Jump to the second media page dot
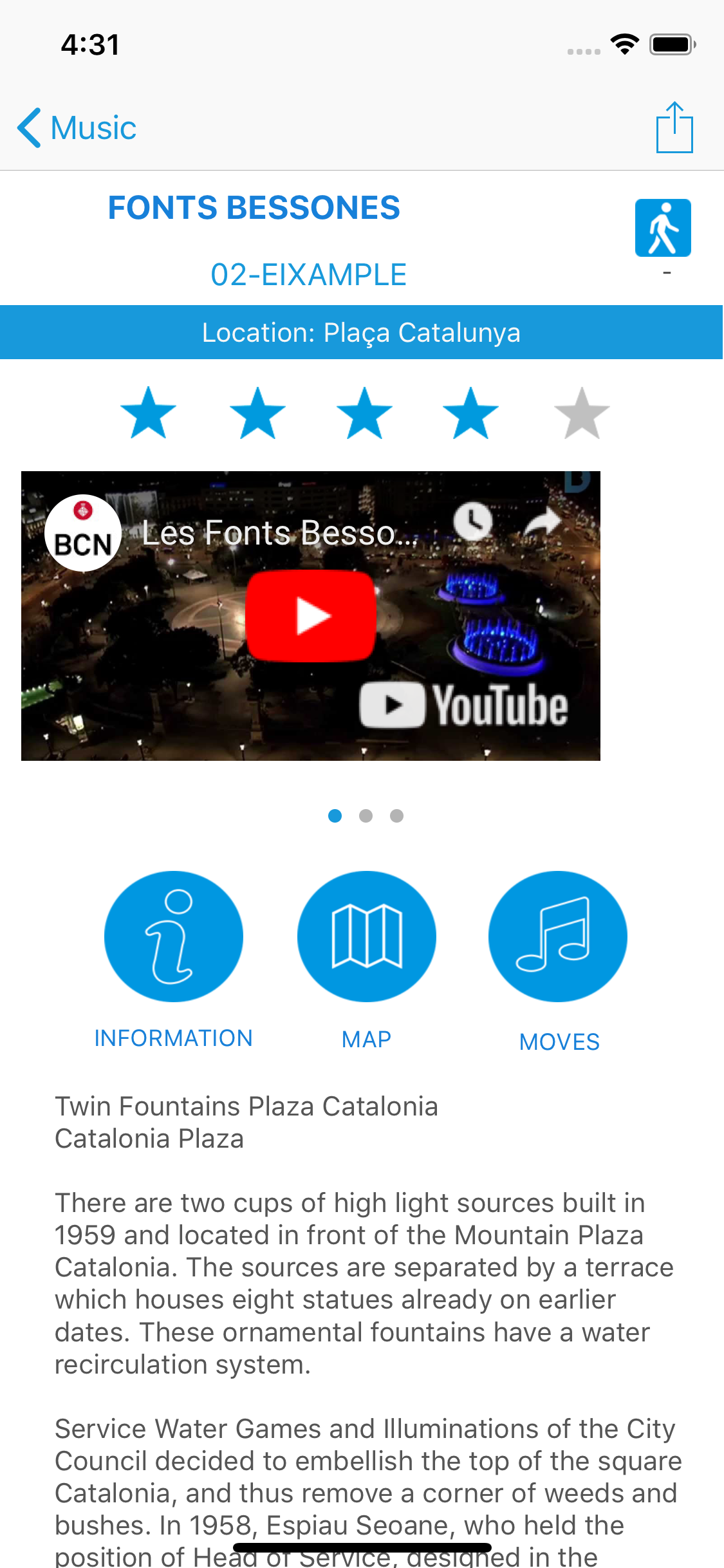Image resolution: width=724 pixels, height=1568 pixels. click(x=366, y=816)
